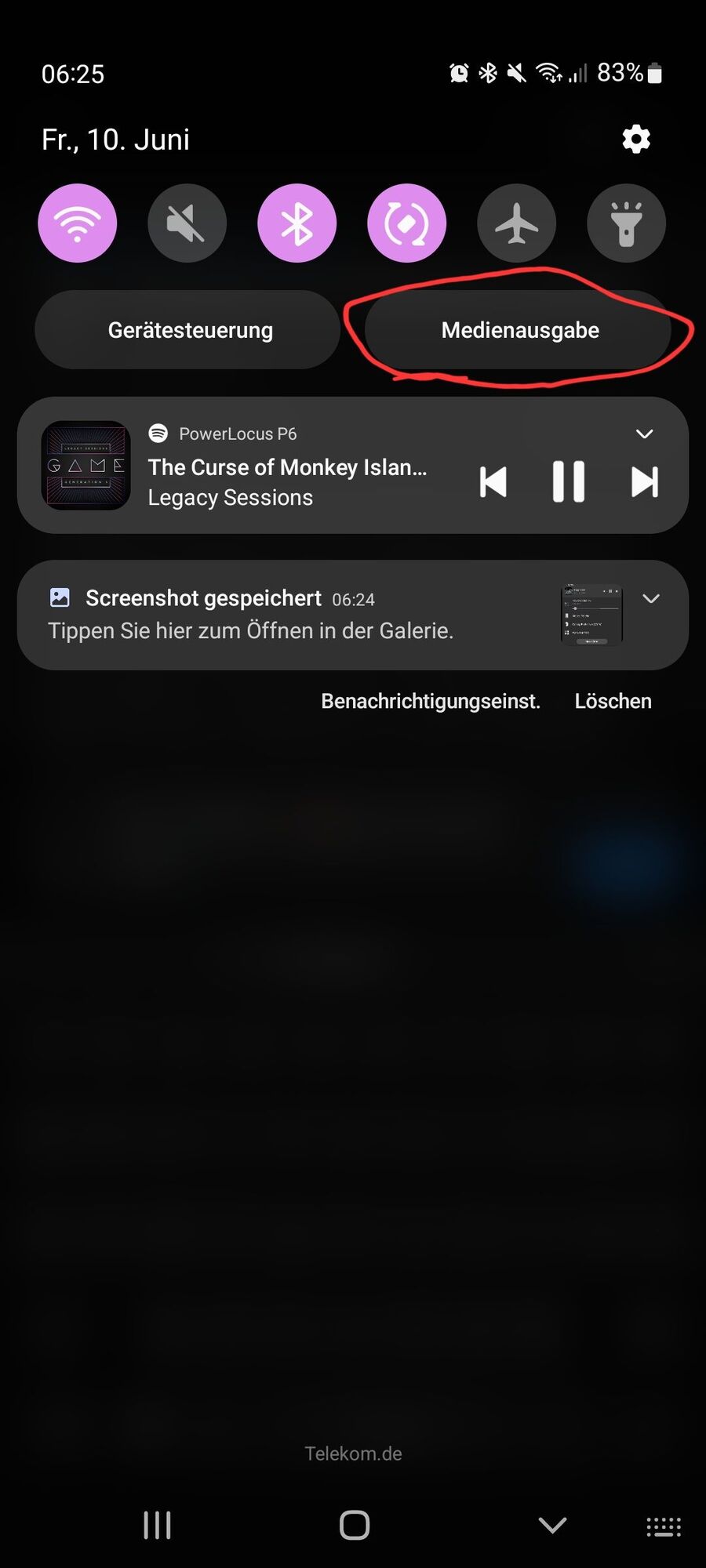Clear notifications with Löschen
Viewport: 706px width, 1568px height.
click(x=613, y=701)
